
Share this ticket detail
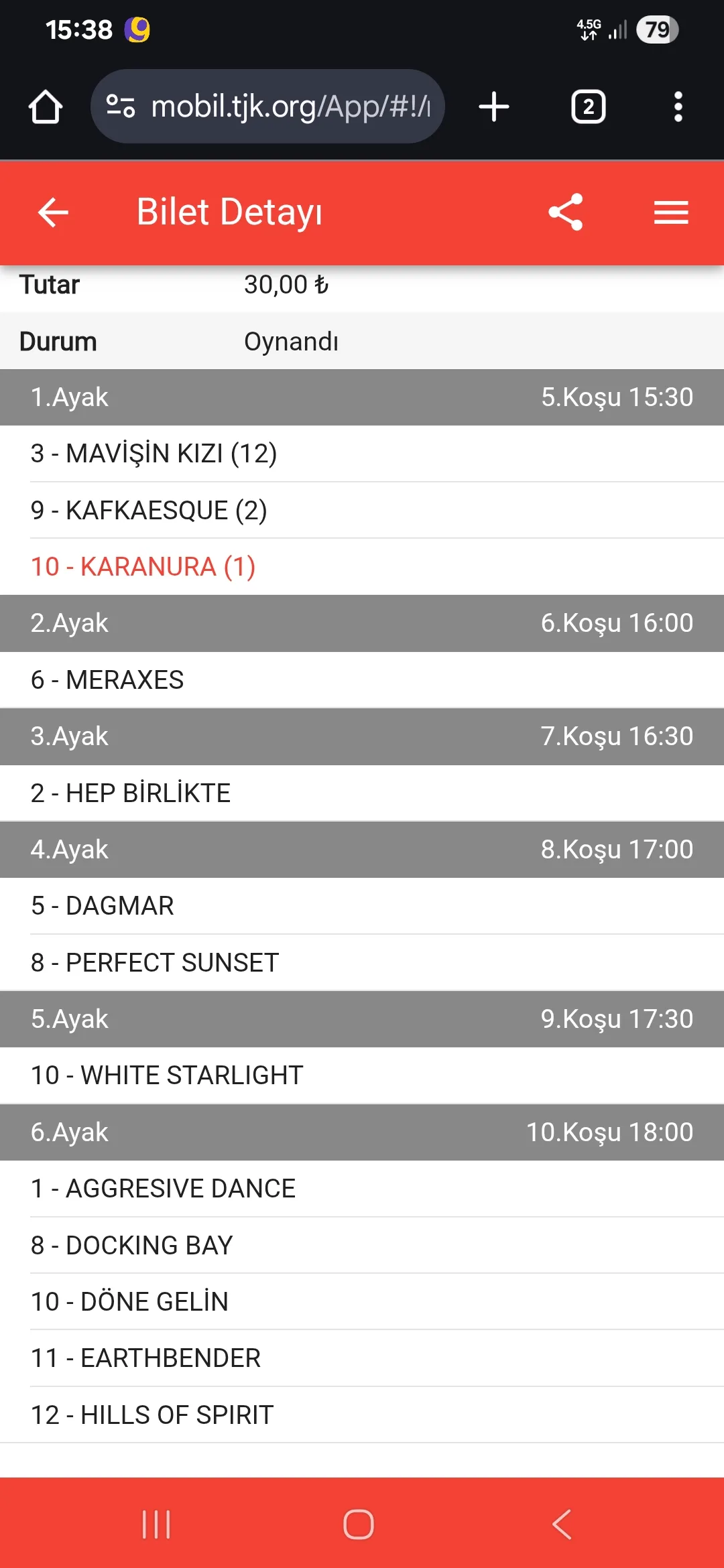pos(566,212)
